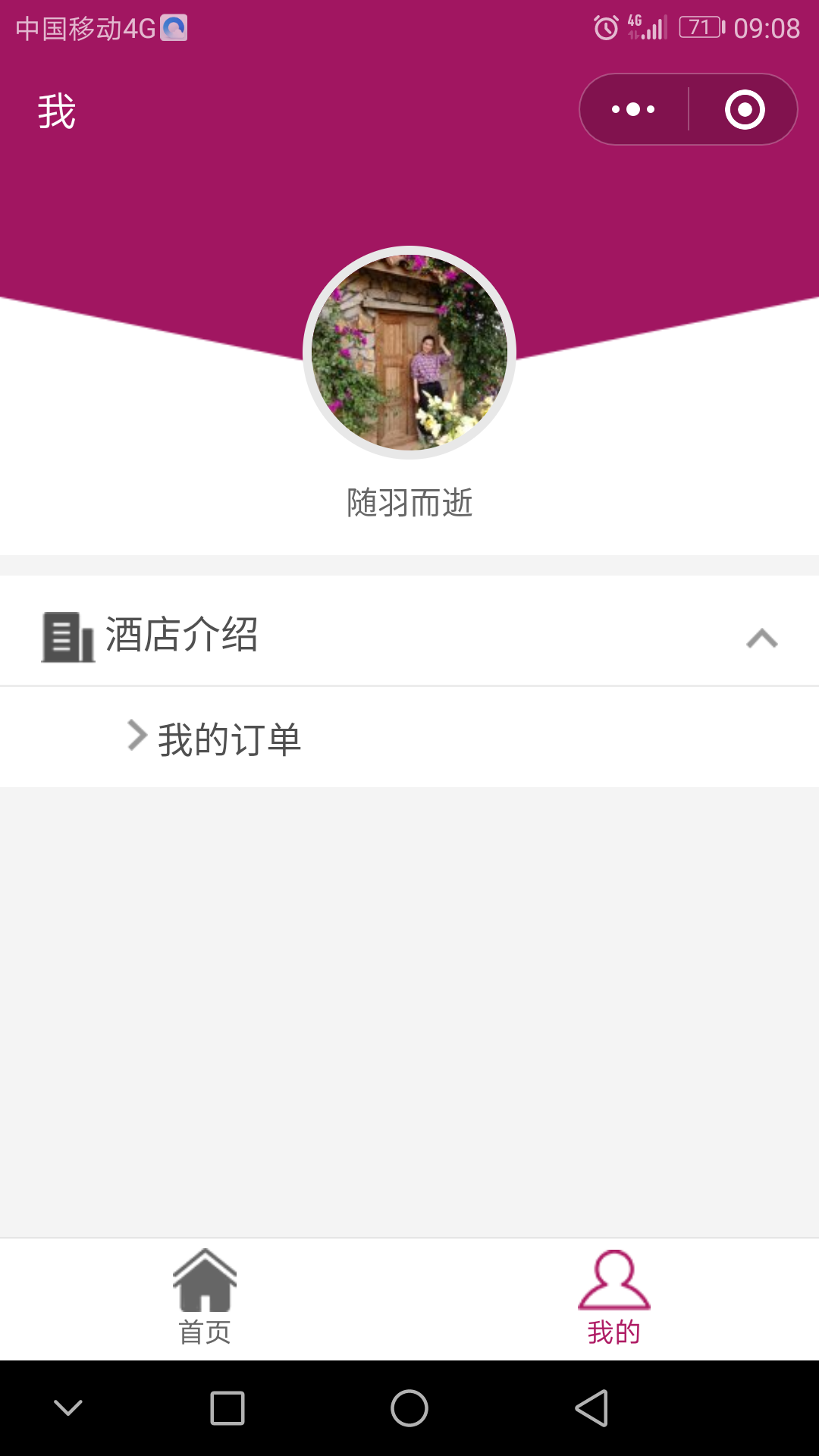
Task: Open the mini program options menu (three dots)
Action: (x=632, y=109)
